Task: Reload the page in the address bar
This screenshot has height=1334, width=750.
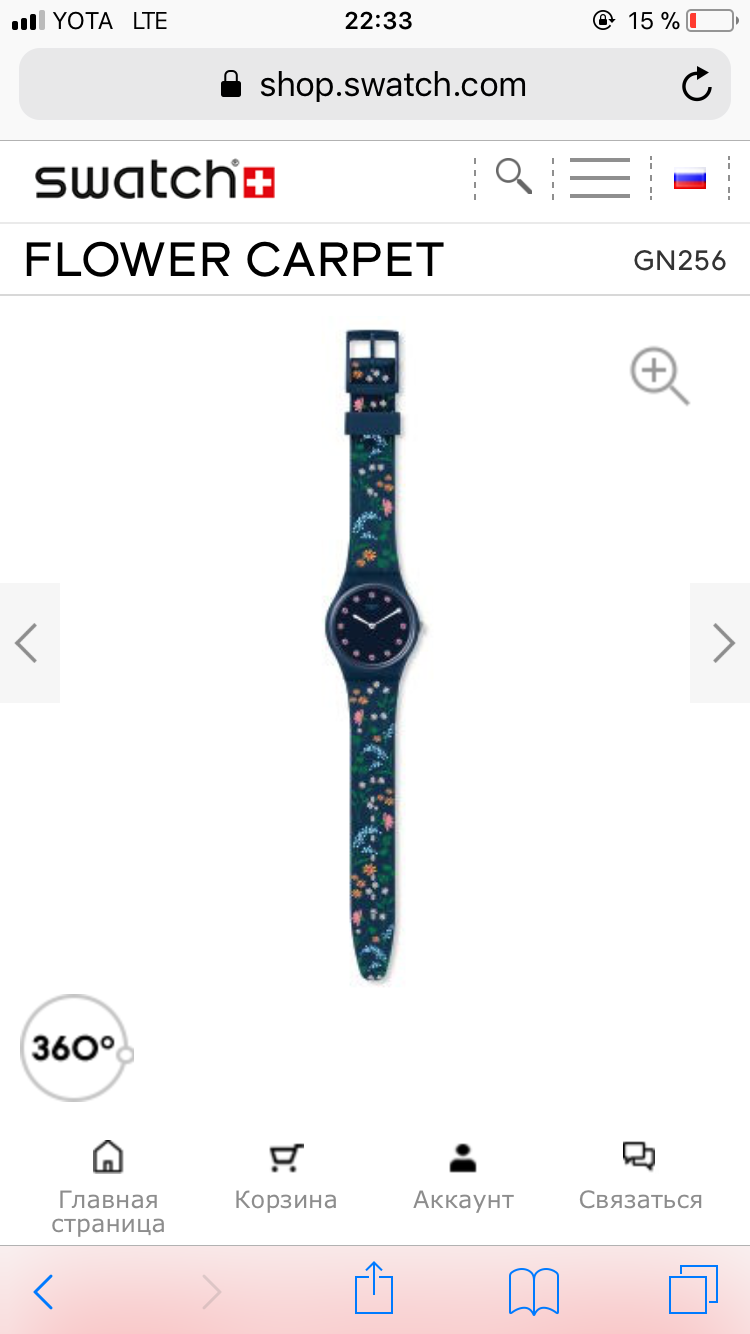Action: click(x=697, y=85)
